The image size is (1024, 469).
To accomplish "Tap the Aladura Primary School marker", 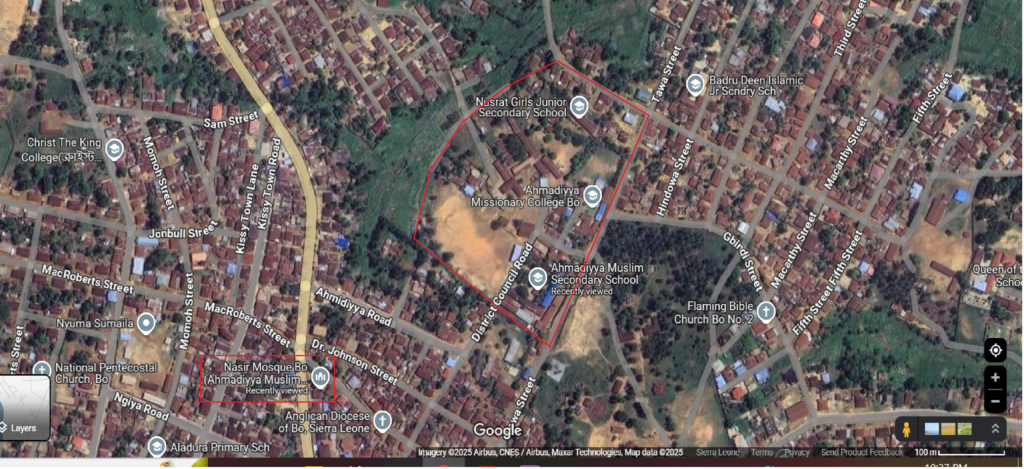I will [x=157, y=446].
